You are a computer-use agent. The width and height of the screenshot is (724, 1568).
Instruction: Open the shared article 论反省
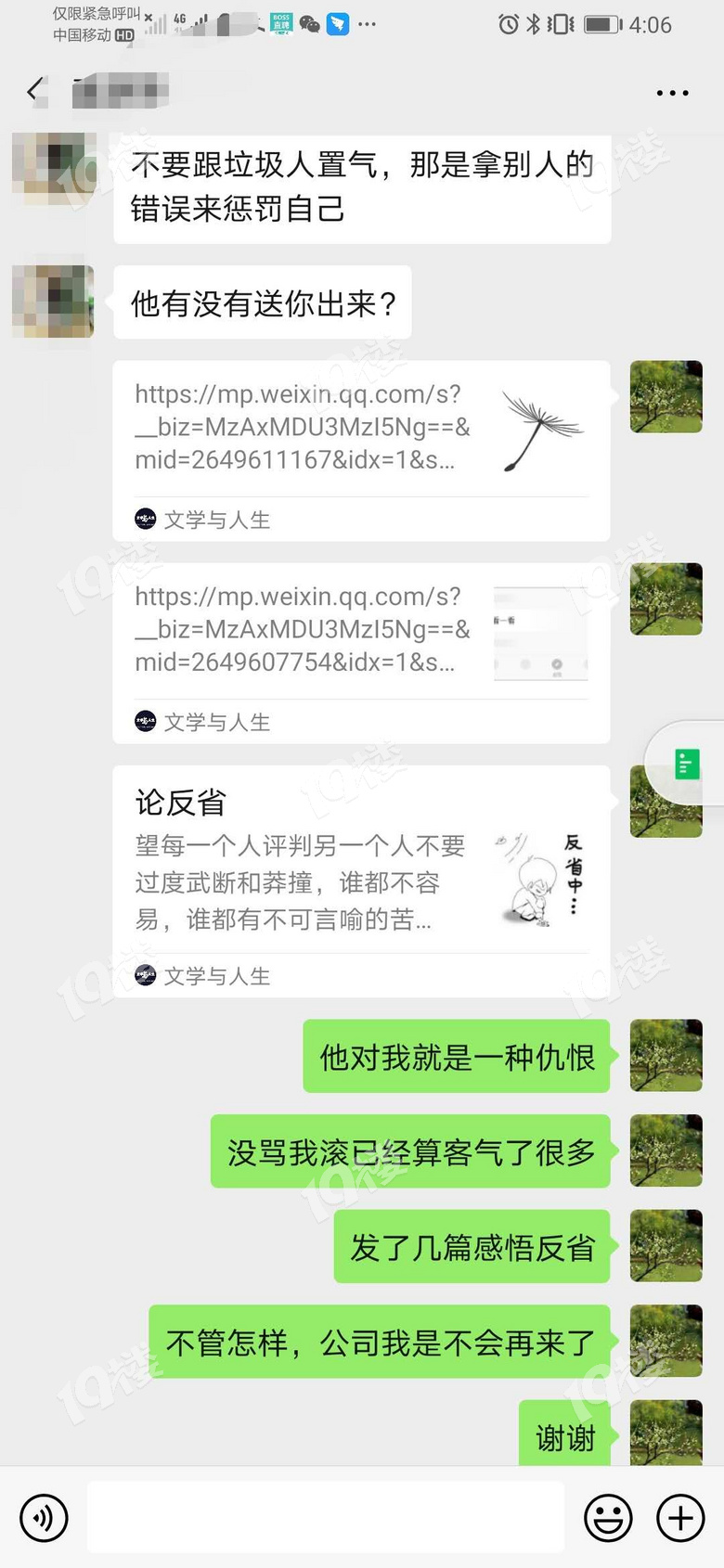[x=360, y=880]
